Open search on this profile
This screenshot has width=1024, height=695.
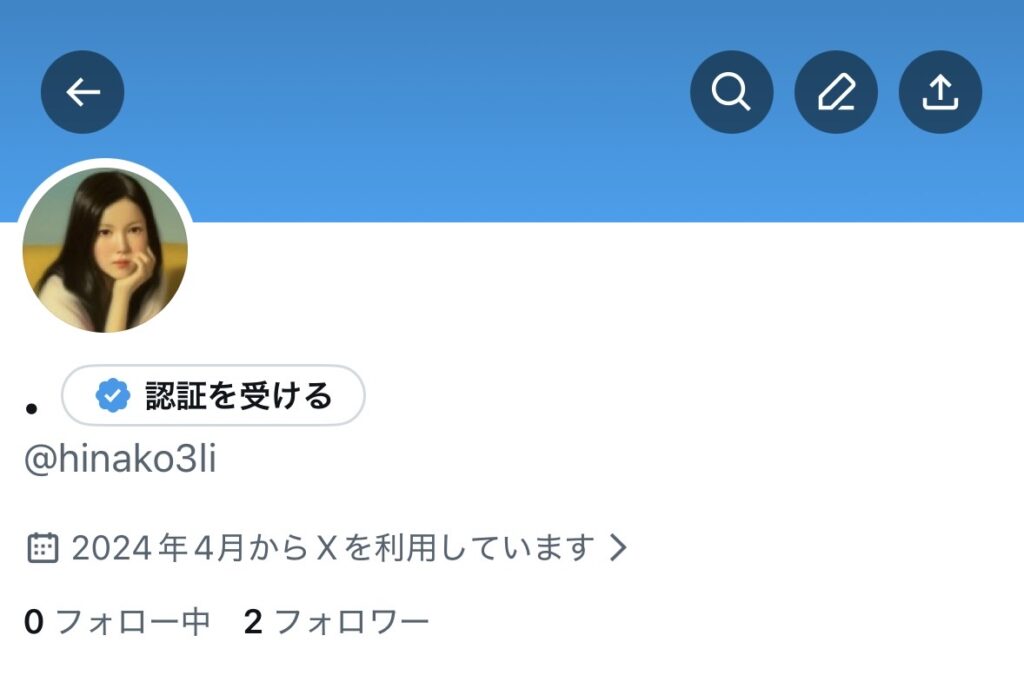pyautogui.click(x=731, y=92)
